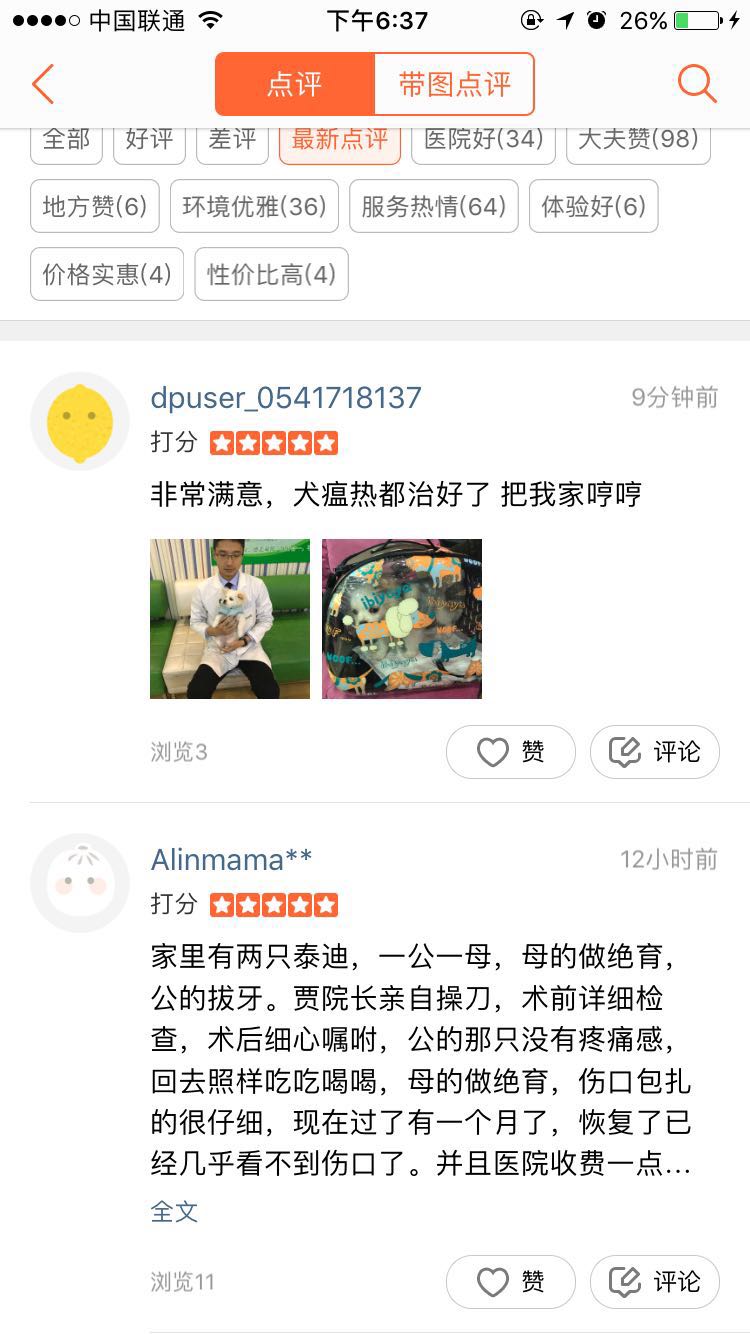750x1334 pixels.
Task: Filter by 服务热情(64) tag
Action: [x=433, y=206]
